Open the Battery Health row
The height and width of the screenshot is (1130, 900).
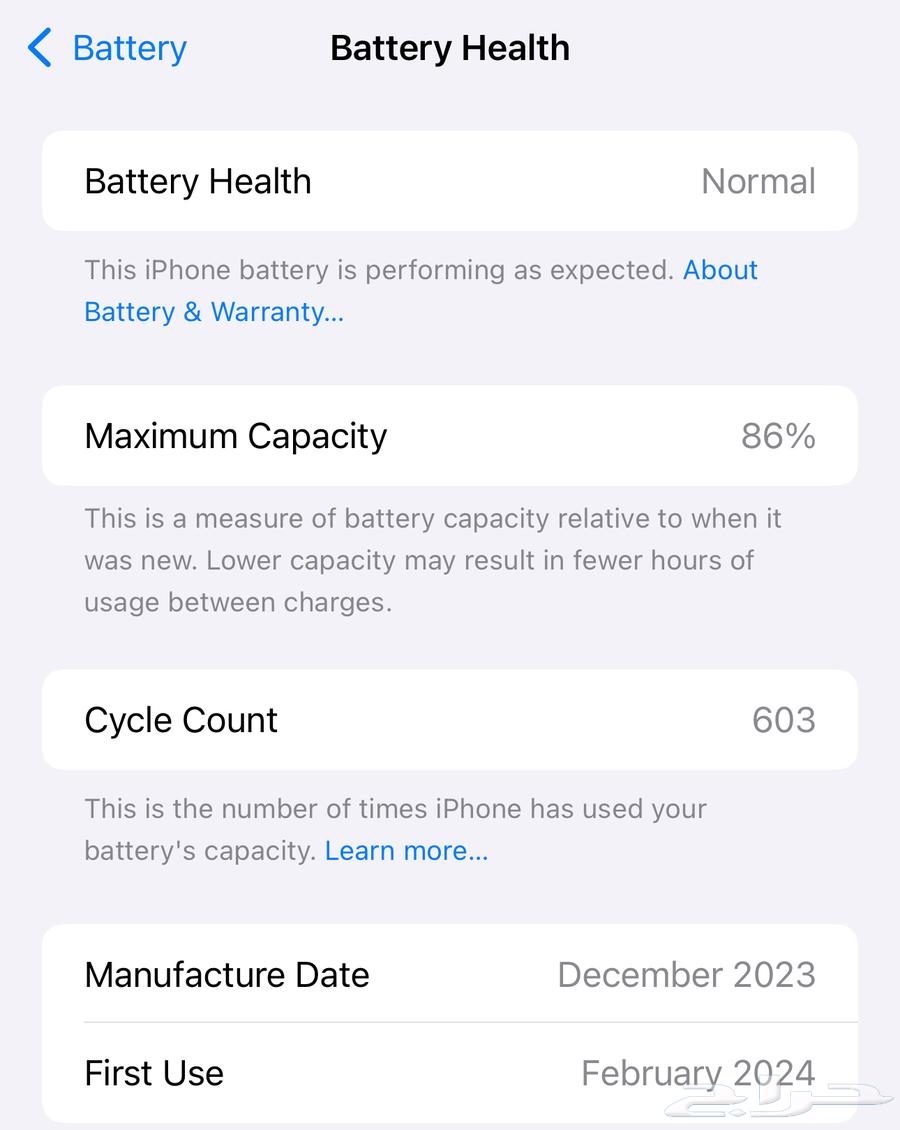tap(450, 180)
